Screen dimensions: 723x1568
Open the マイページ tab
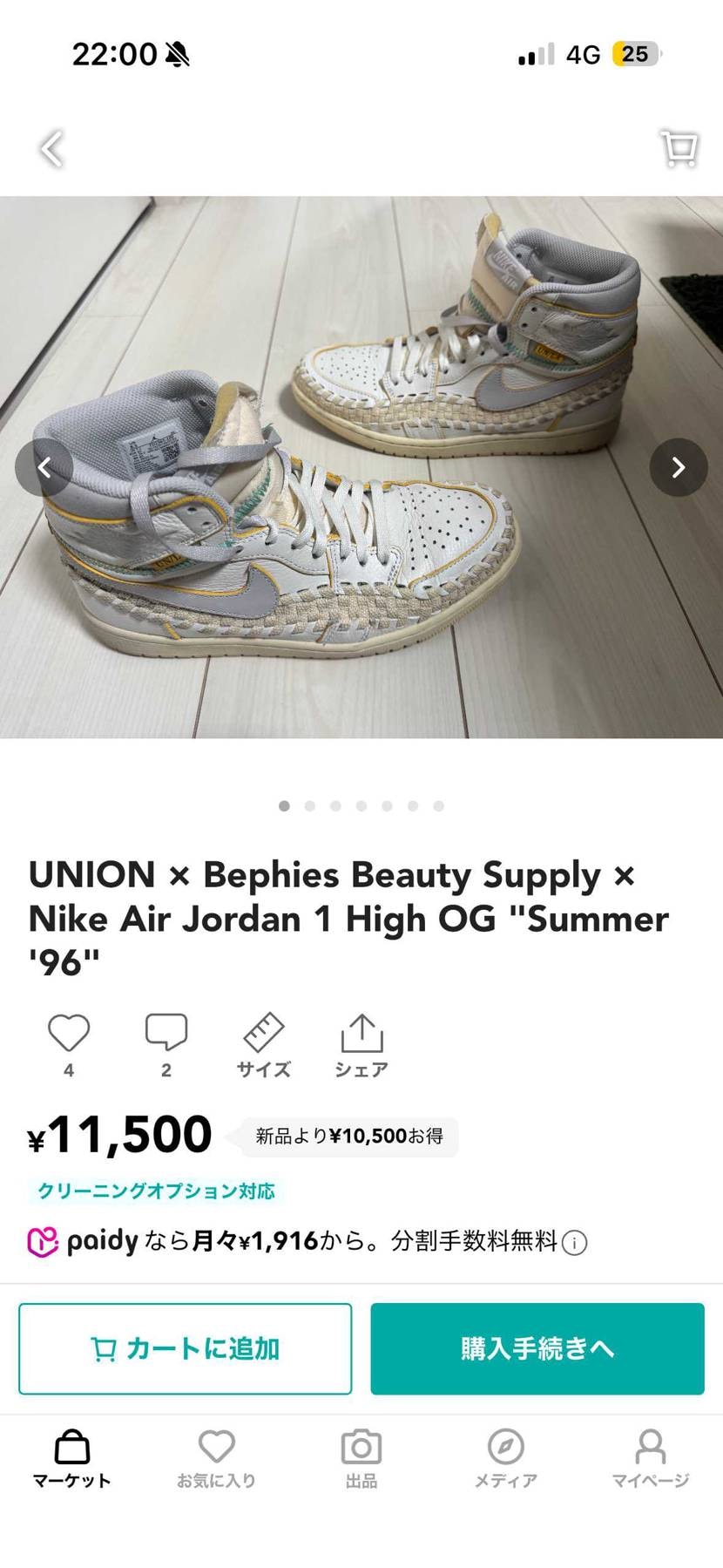[651, 1458]
